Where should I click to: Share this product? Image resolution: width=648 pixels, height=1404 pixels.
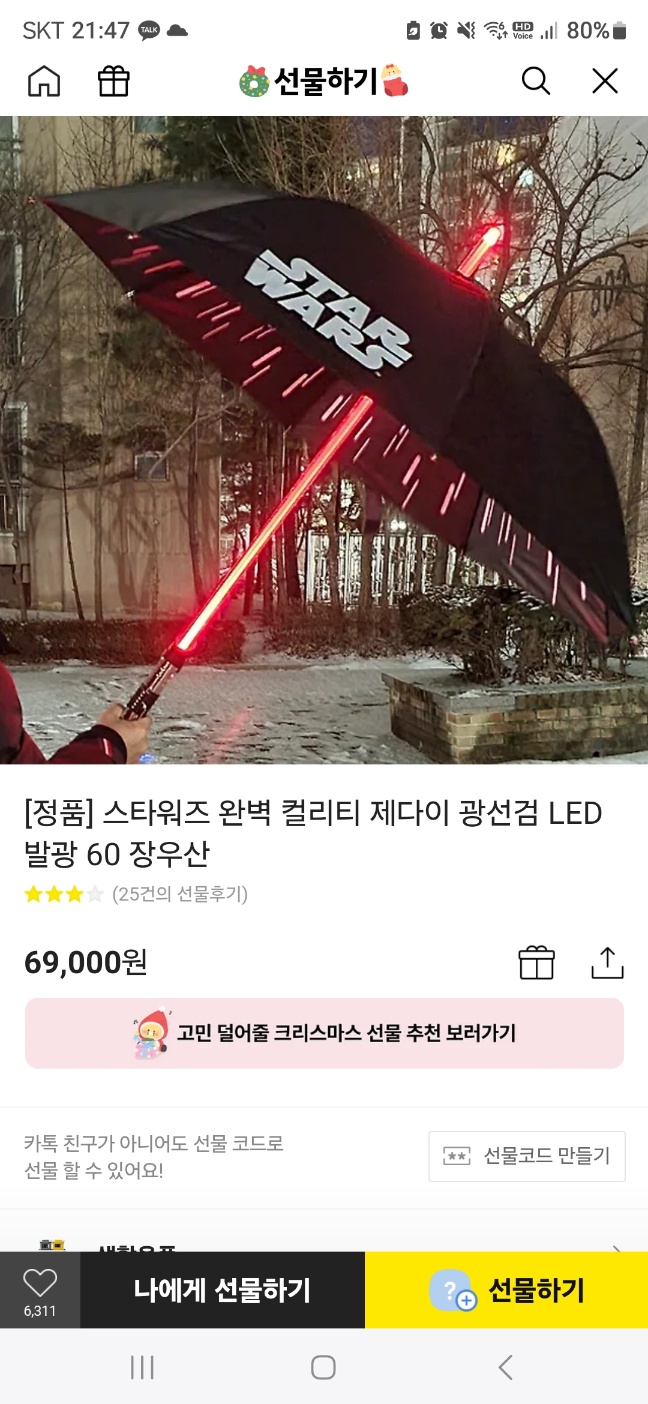click(607, 963)
